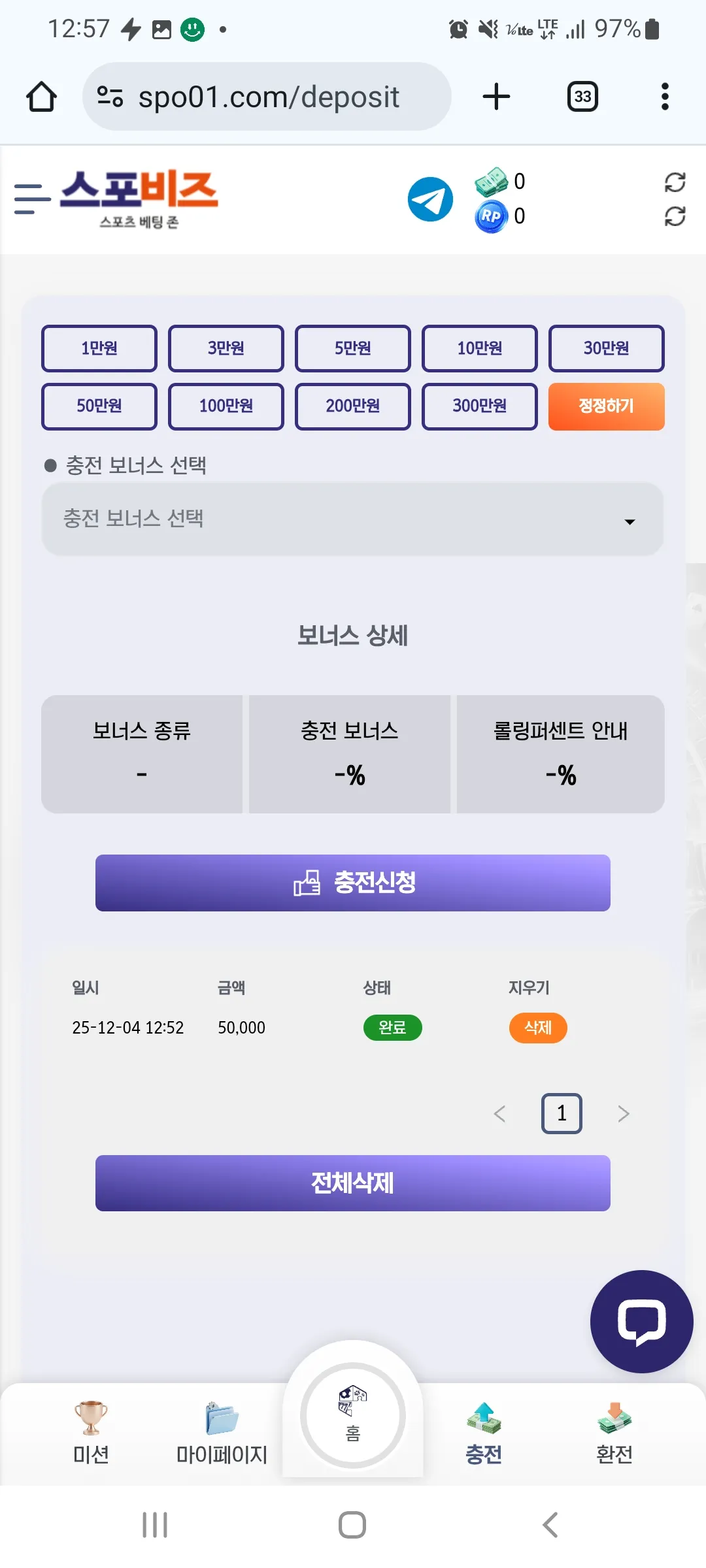Screen dimensions: 706x1568
Task: Go to the 홈 tab
Action: [x=353, y=1415]
